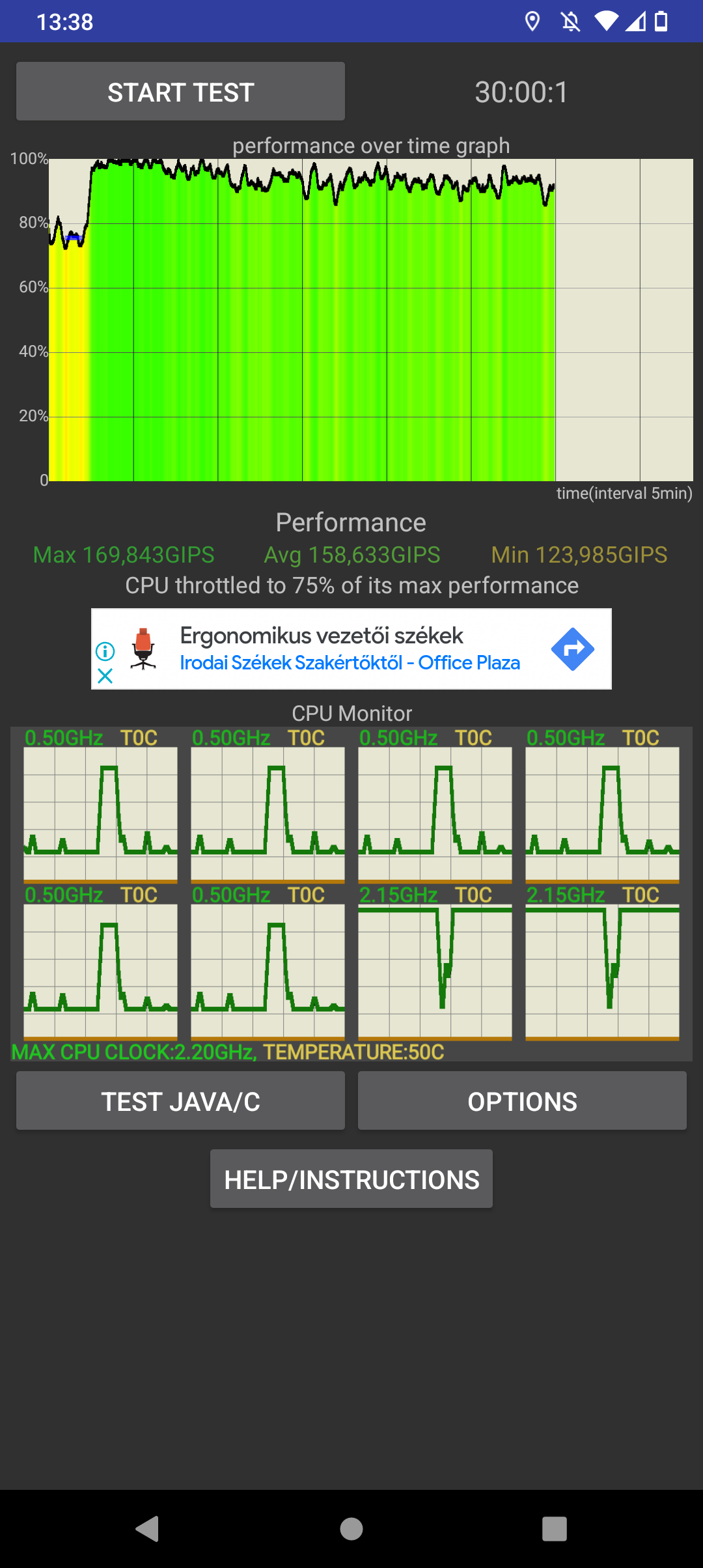703x1568 pixels.
Task: Open the ad info icon
Action: tap(105, 651)
